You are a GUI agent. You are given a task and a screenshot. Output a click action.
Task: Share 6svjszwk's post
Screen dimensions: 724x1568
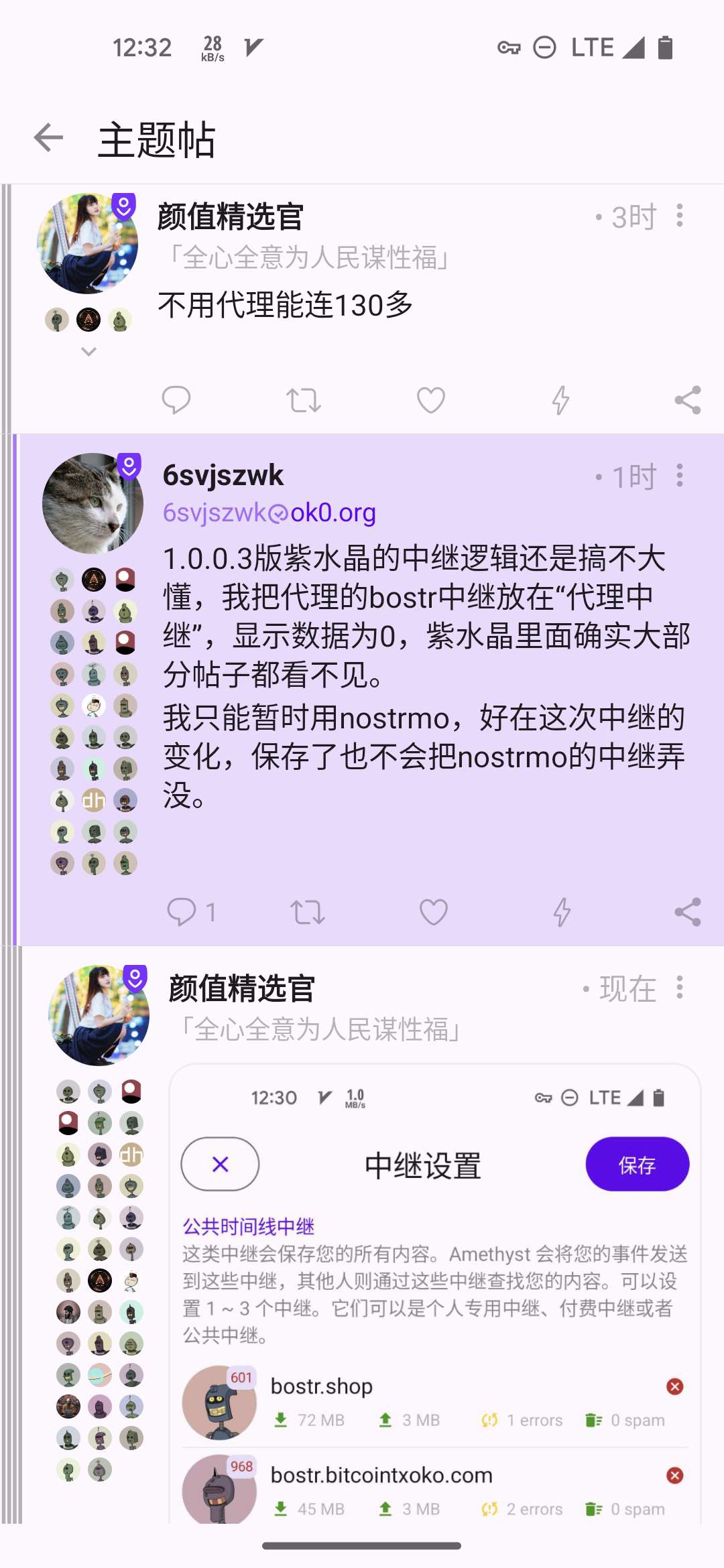(687, 912)
